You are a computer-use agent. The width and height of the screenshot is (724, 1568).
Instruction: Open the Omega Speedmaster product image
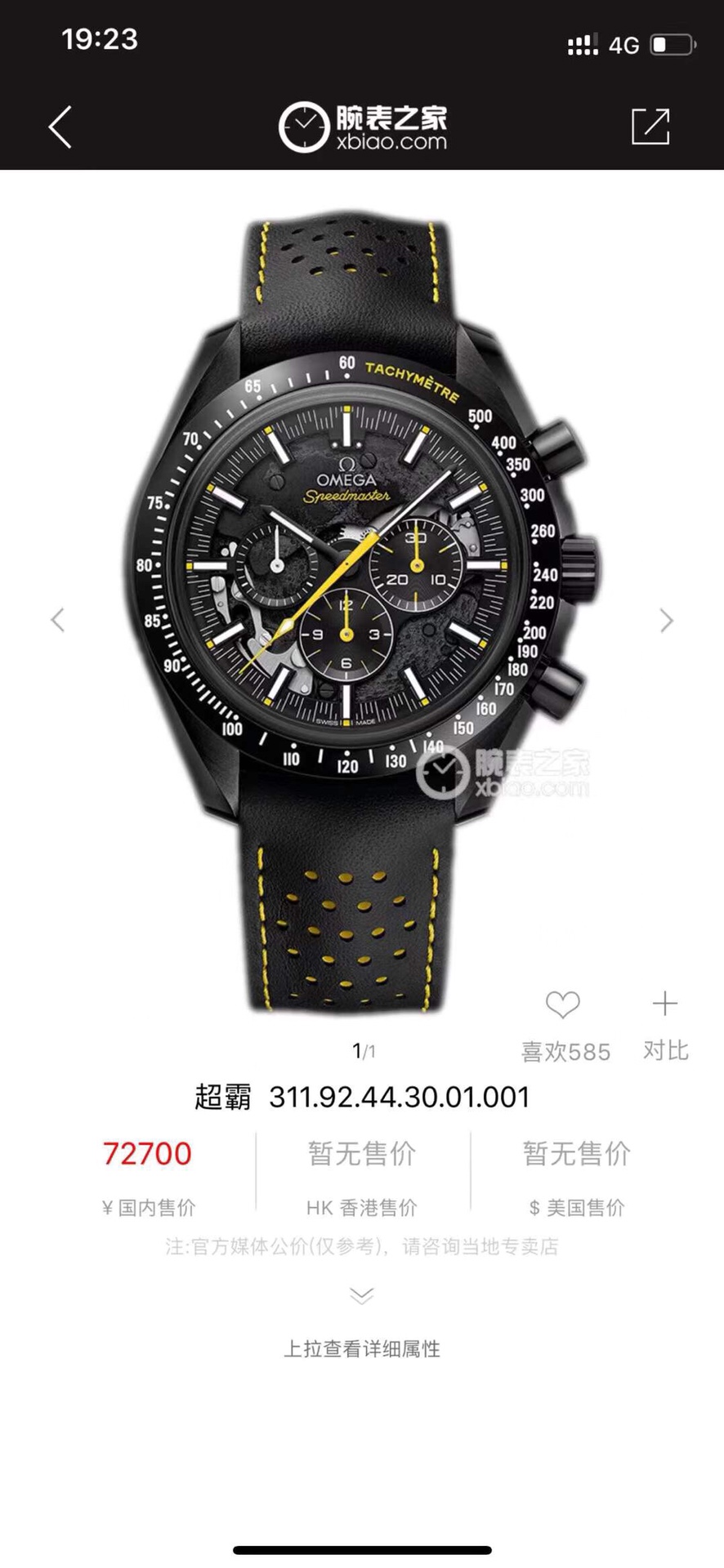click(362, 604)
